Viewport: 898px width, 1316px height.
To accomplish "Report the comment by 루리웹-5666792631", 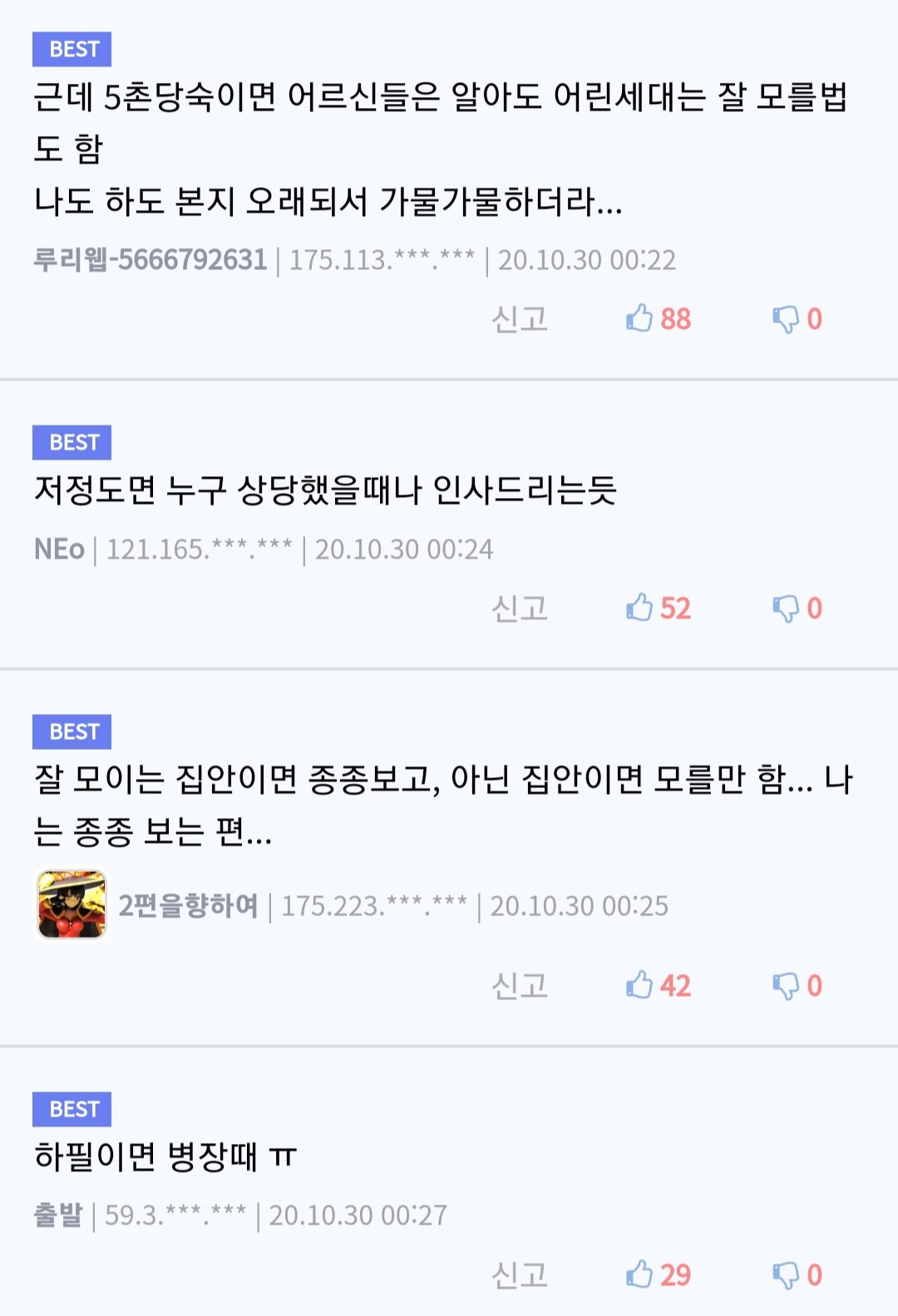I will tap(519, 319).
